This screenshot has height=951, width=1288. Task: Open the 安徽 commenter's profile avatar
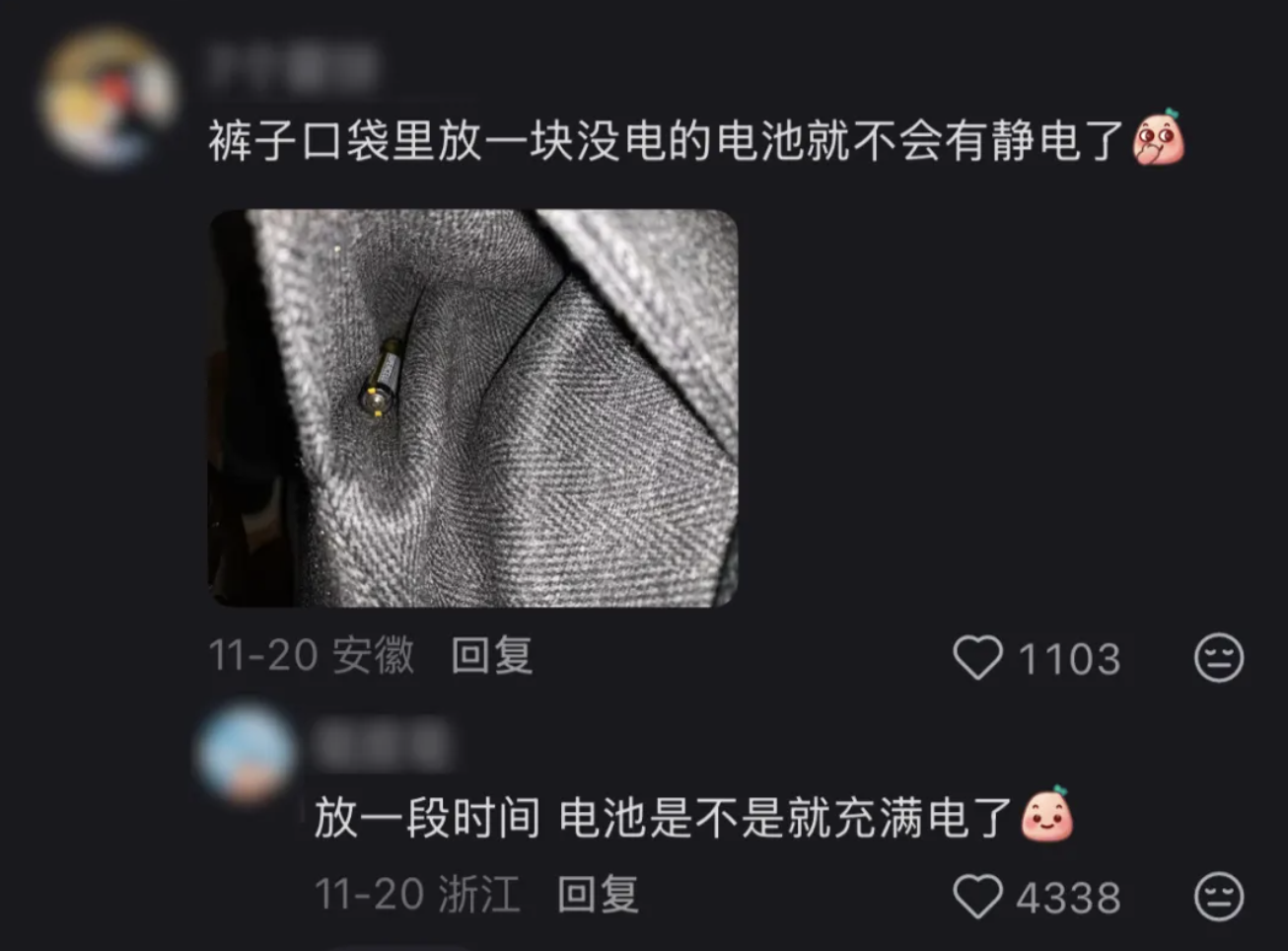pos(108,97)
